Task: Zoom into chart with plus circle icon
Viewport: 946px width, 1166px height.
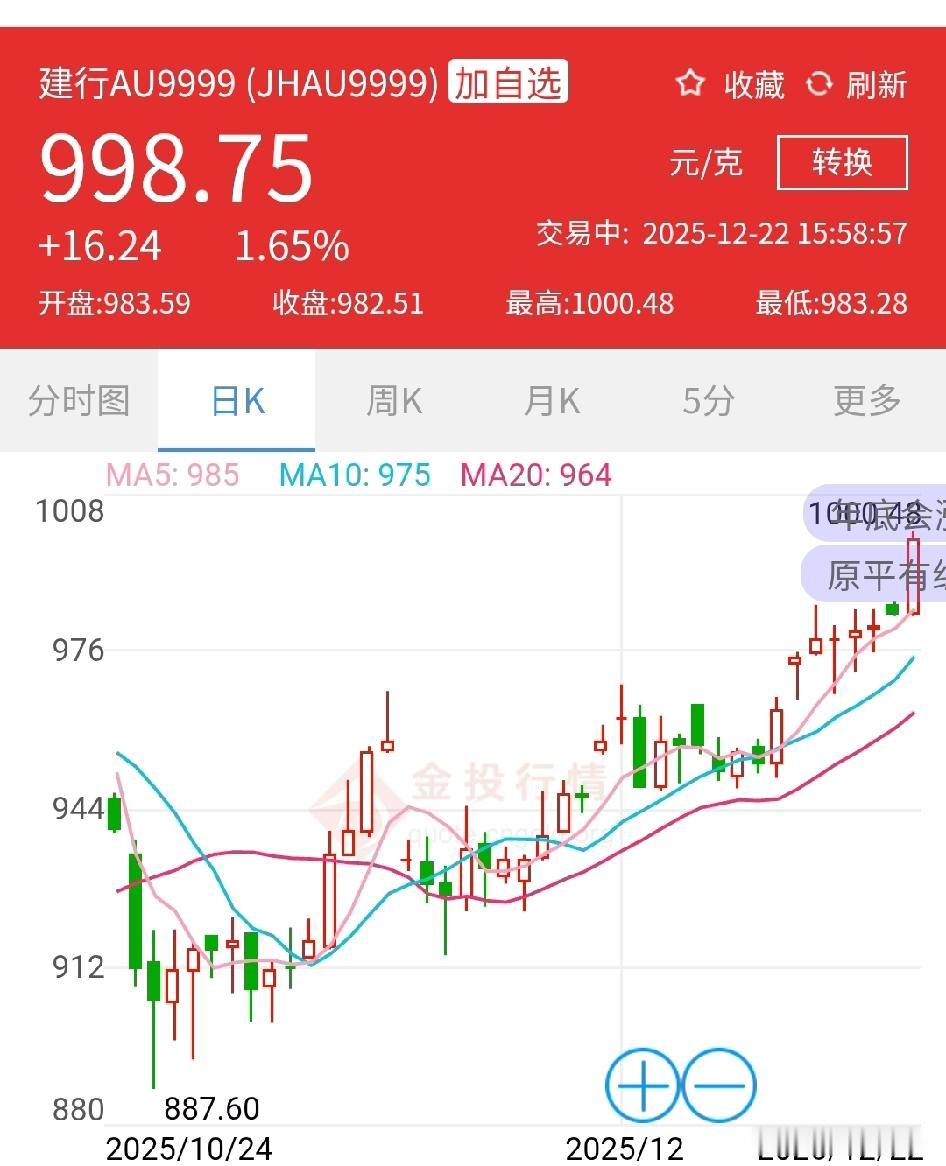Action: pyautogui.click(x=643, y=1085)
